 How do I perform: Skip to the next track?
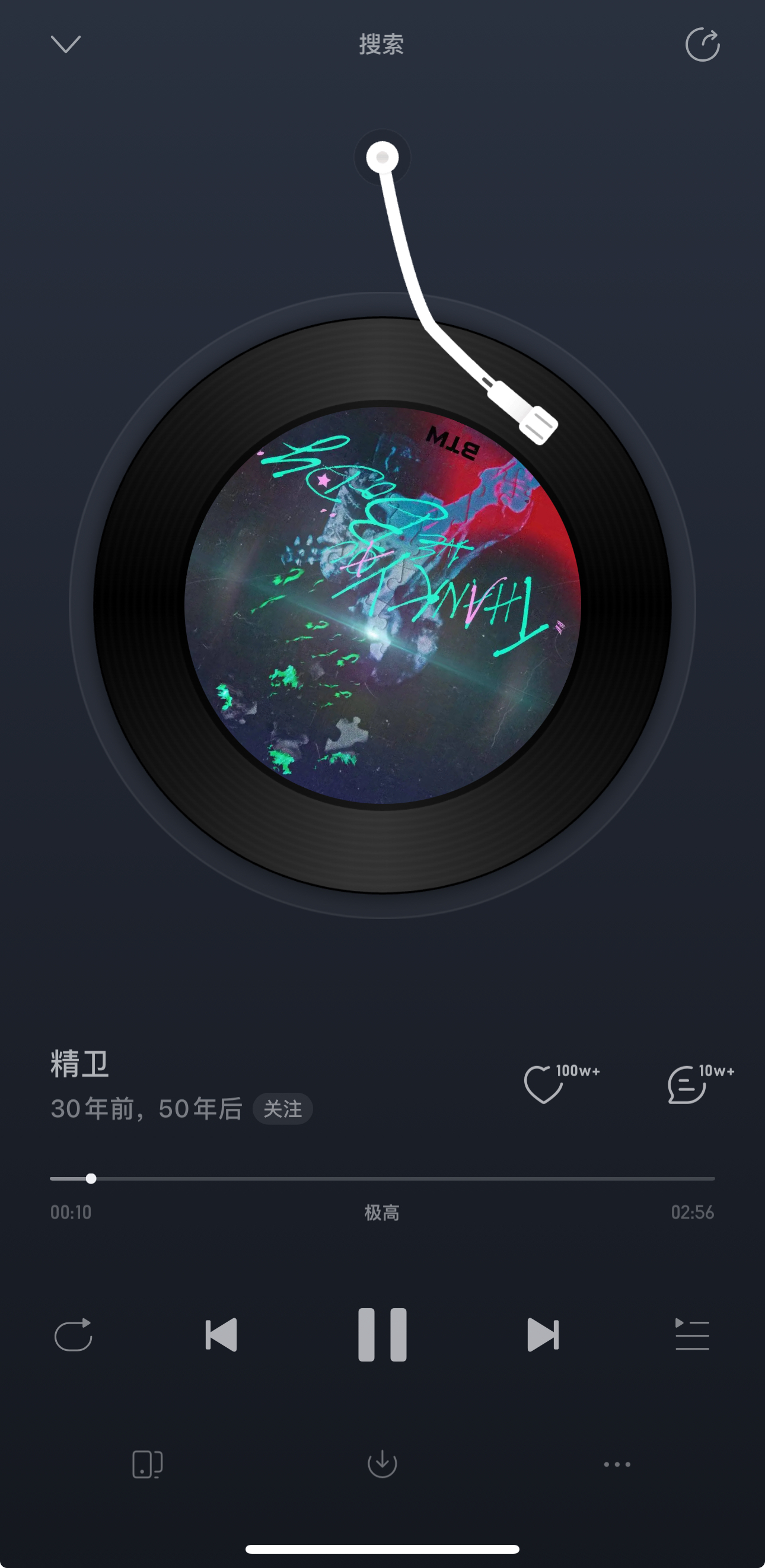[x=543, y=1334]
